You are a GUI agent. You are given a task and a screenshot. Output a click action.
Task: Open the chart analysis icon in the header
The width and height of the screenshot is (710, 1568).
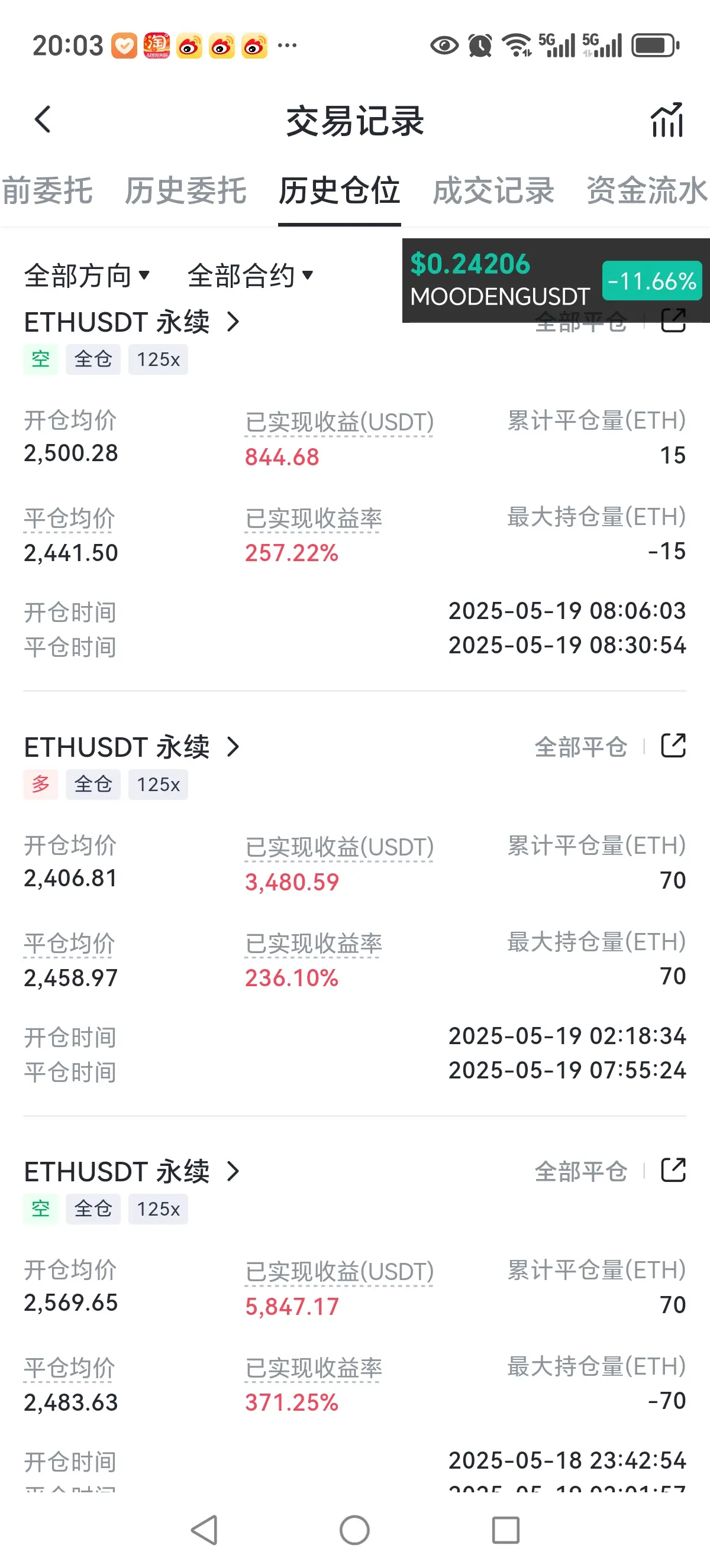click(x=667, y=120)
